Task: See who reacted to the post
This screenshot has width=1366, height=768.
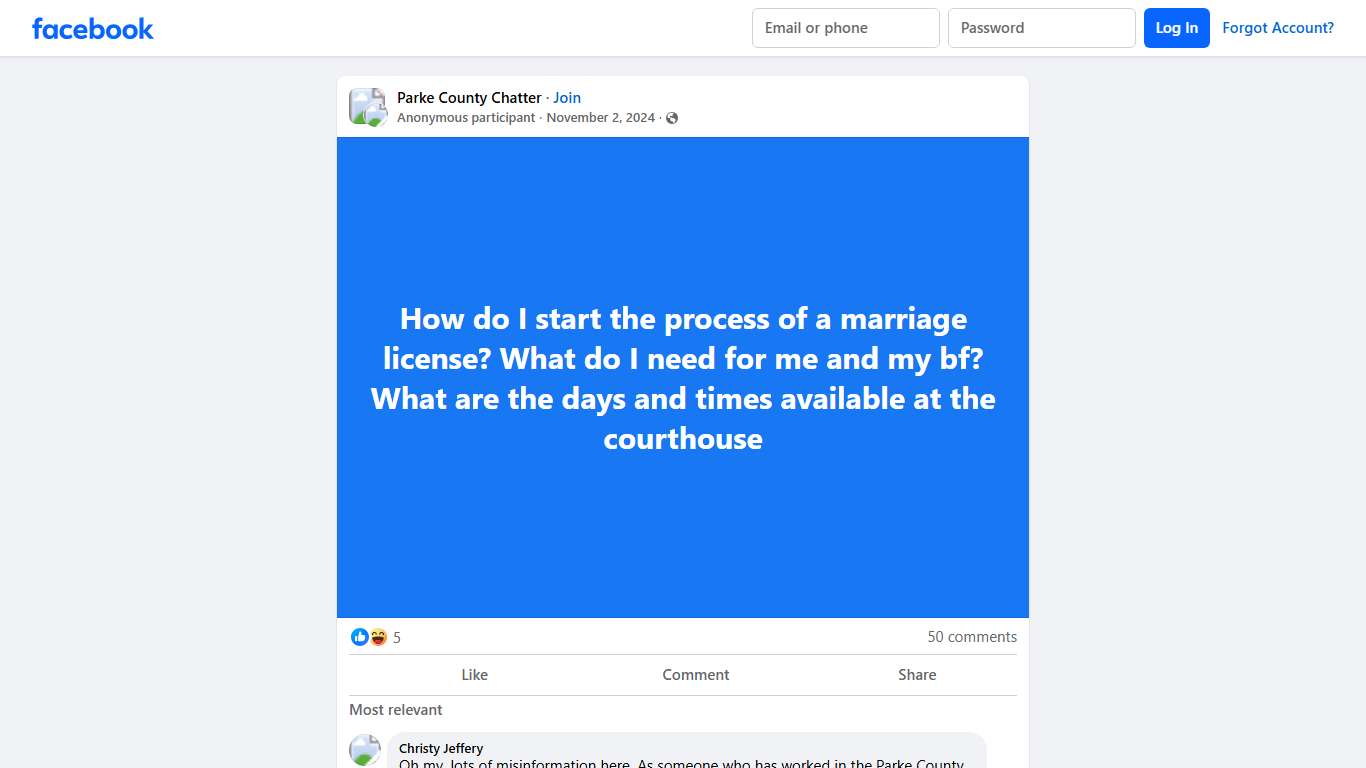Action: tap(376, 637)
